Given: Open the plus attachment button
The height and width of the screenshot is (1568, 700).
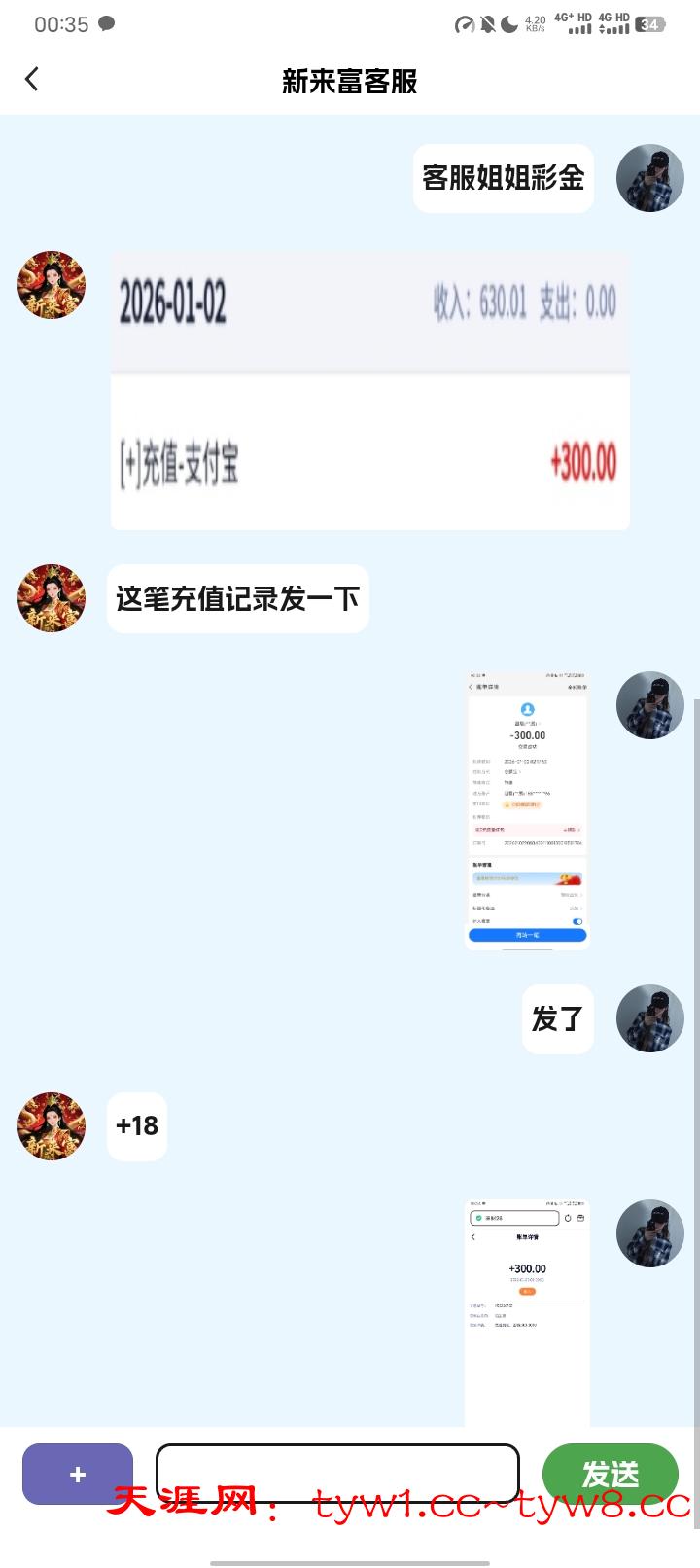Looking at the screenshot, I should [78, 1474].
